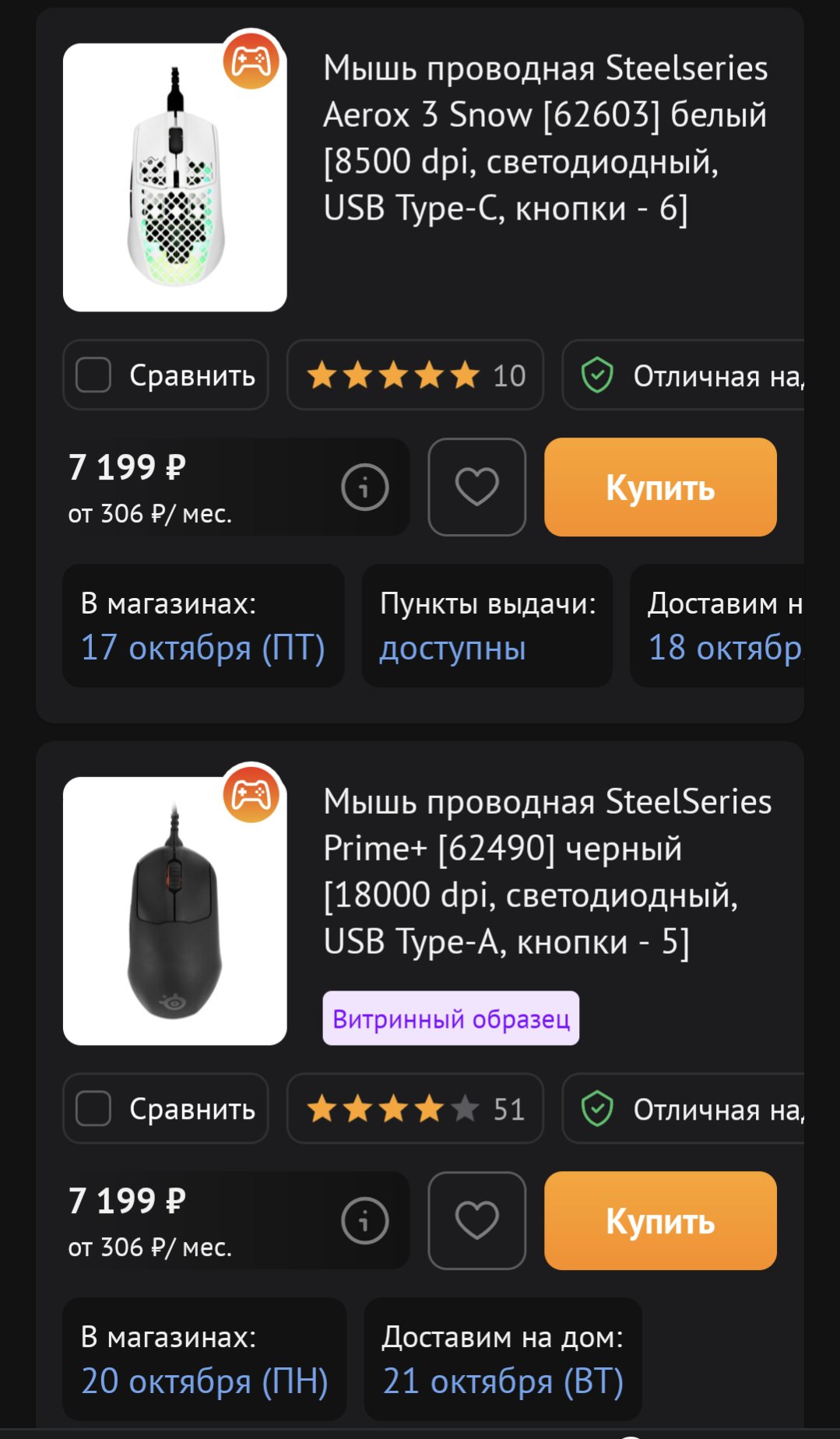The image size is (840, 1439).
Task: Check Сравнить for Aerox 3 Snow mouse
Action: pos(93,375)
